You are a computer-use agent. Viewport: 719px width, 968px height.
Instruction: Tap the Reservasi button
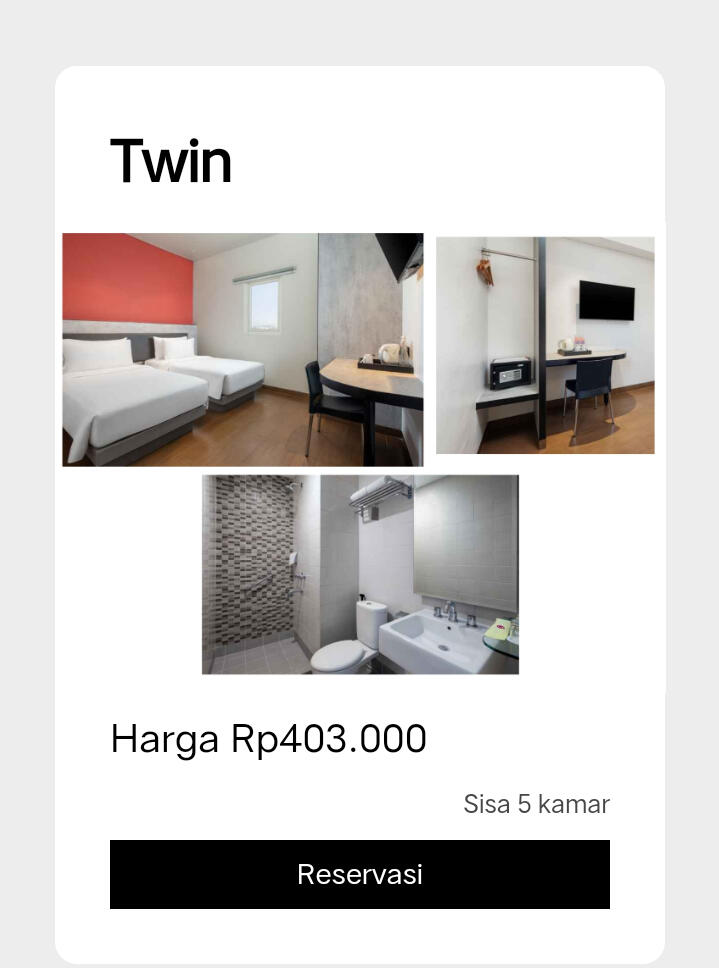[x=359, y=874]
